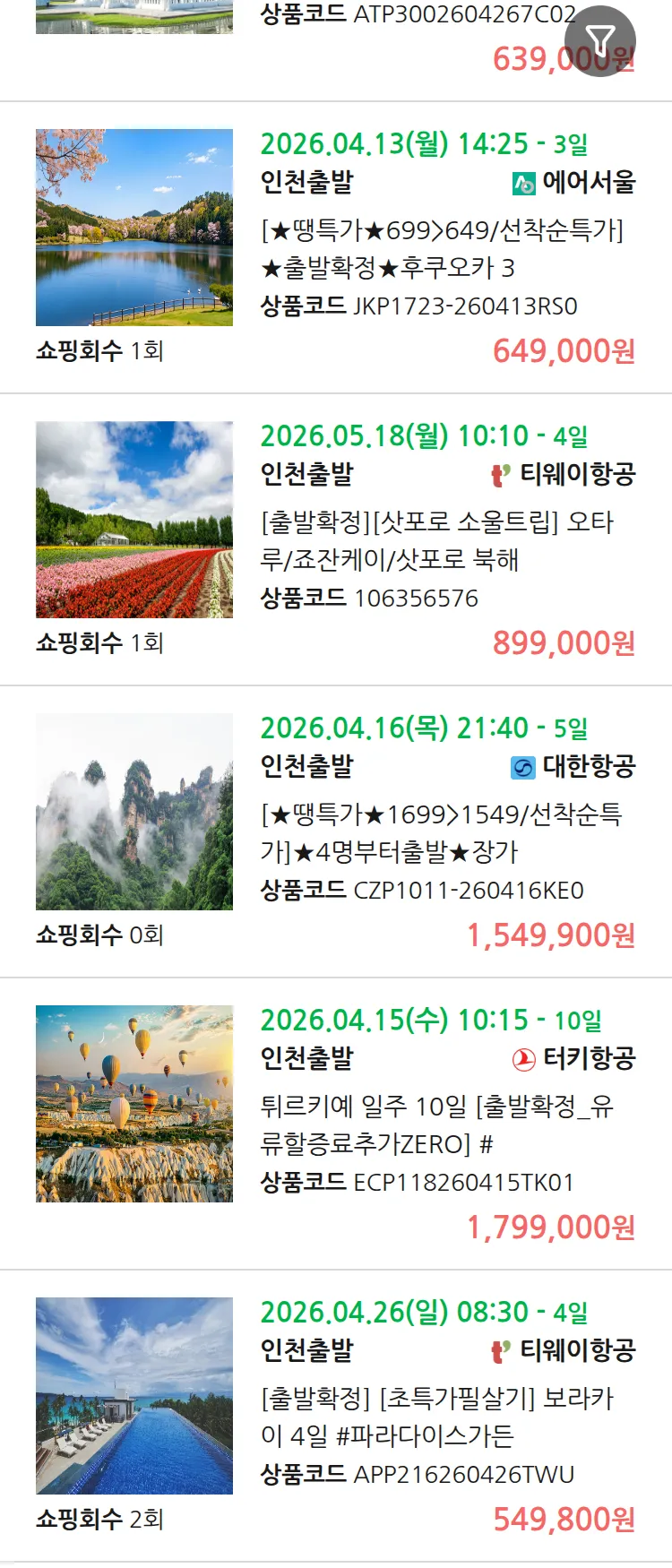The height and width of the screenshot is (1568, 672).
Task: View the 티웨이항공 삿포로 소울트립 package
Action: point(437,541)
